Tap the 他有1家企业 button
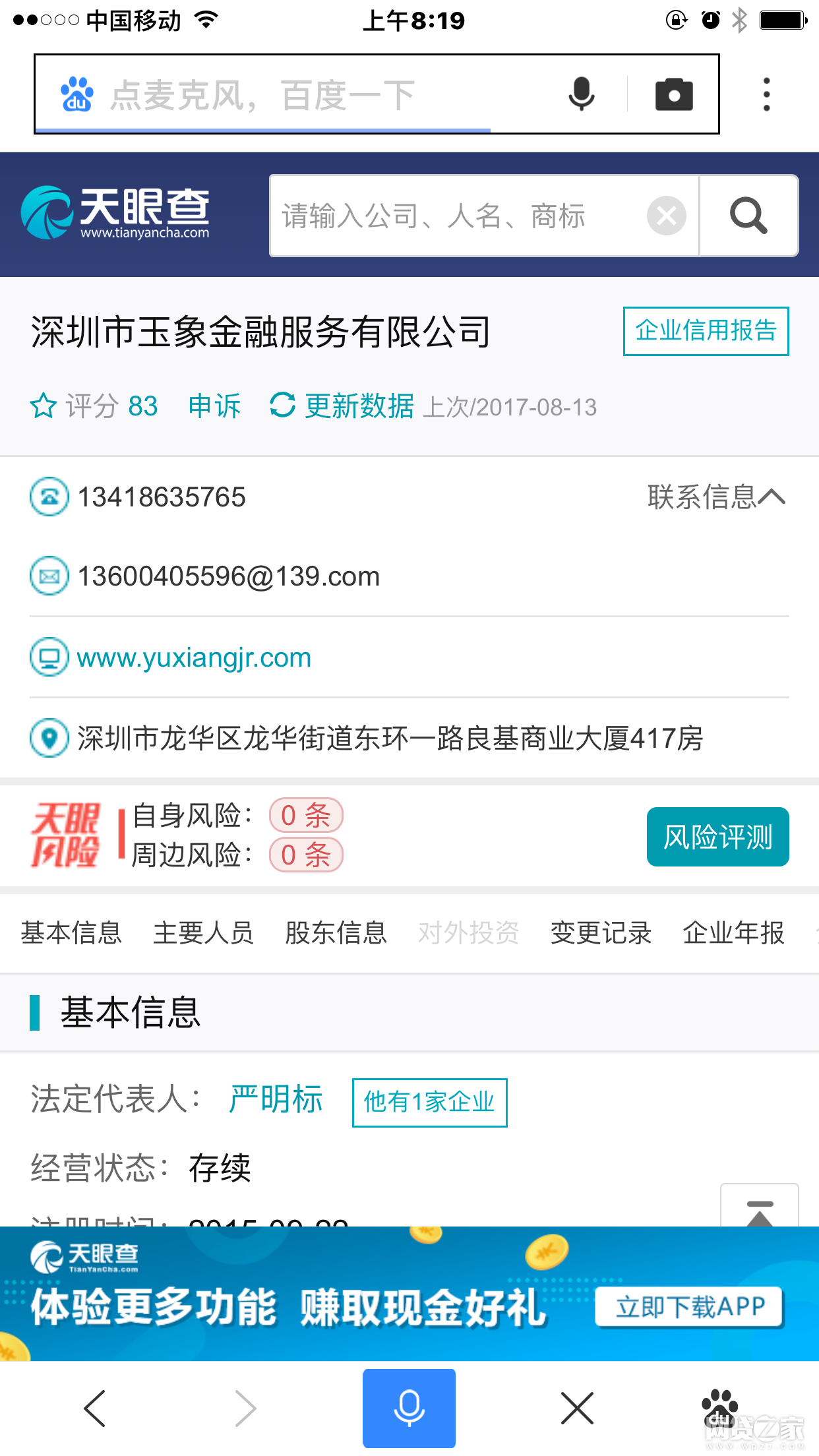Viewport: 819px width, 1456px height. point(429,1103)
